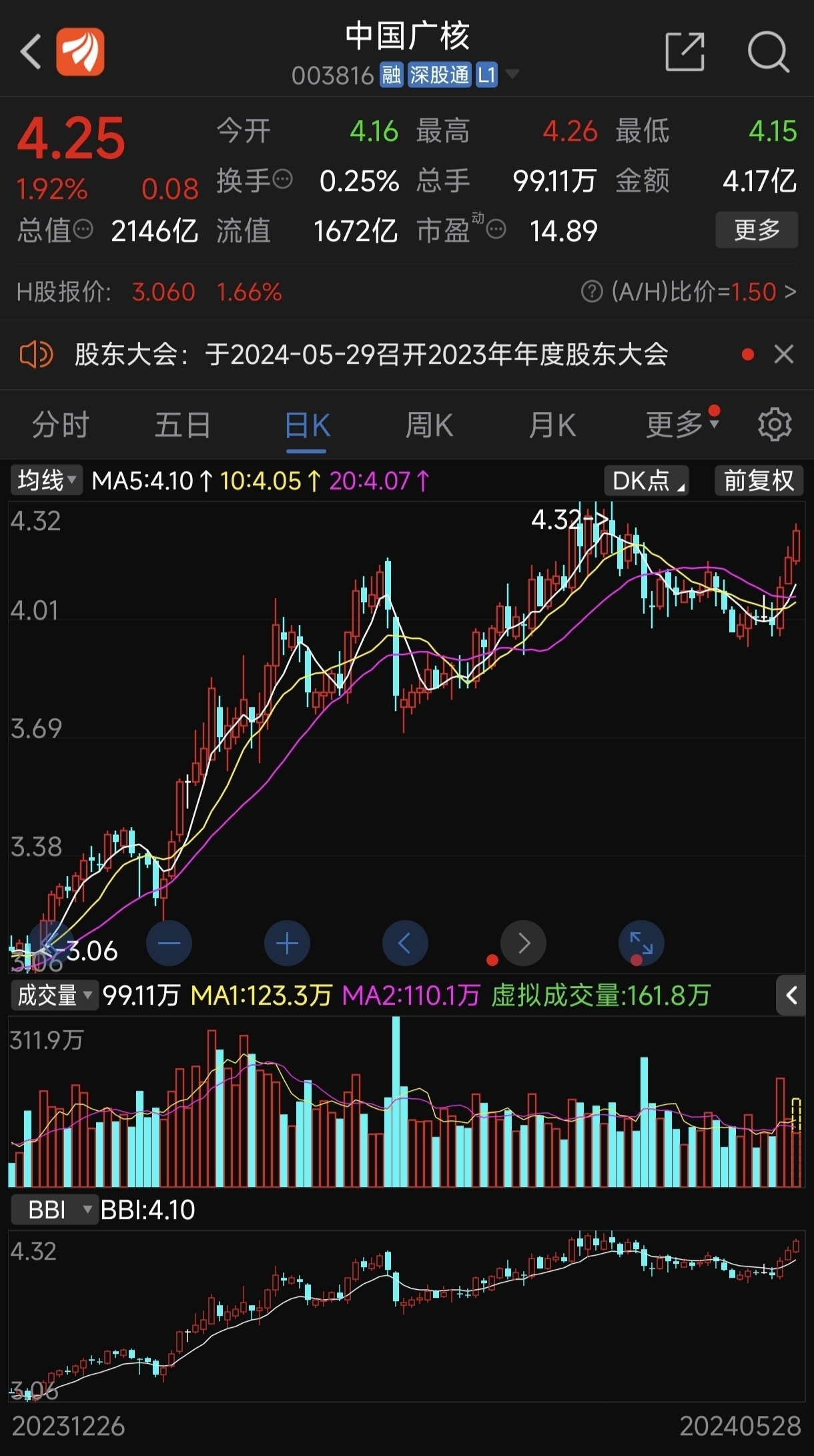Open the 均线 indicator dropdown
The width and height of the screenshot is (814, 1456).
(x=45, y=480)
